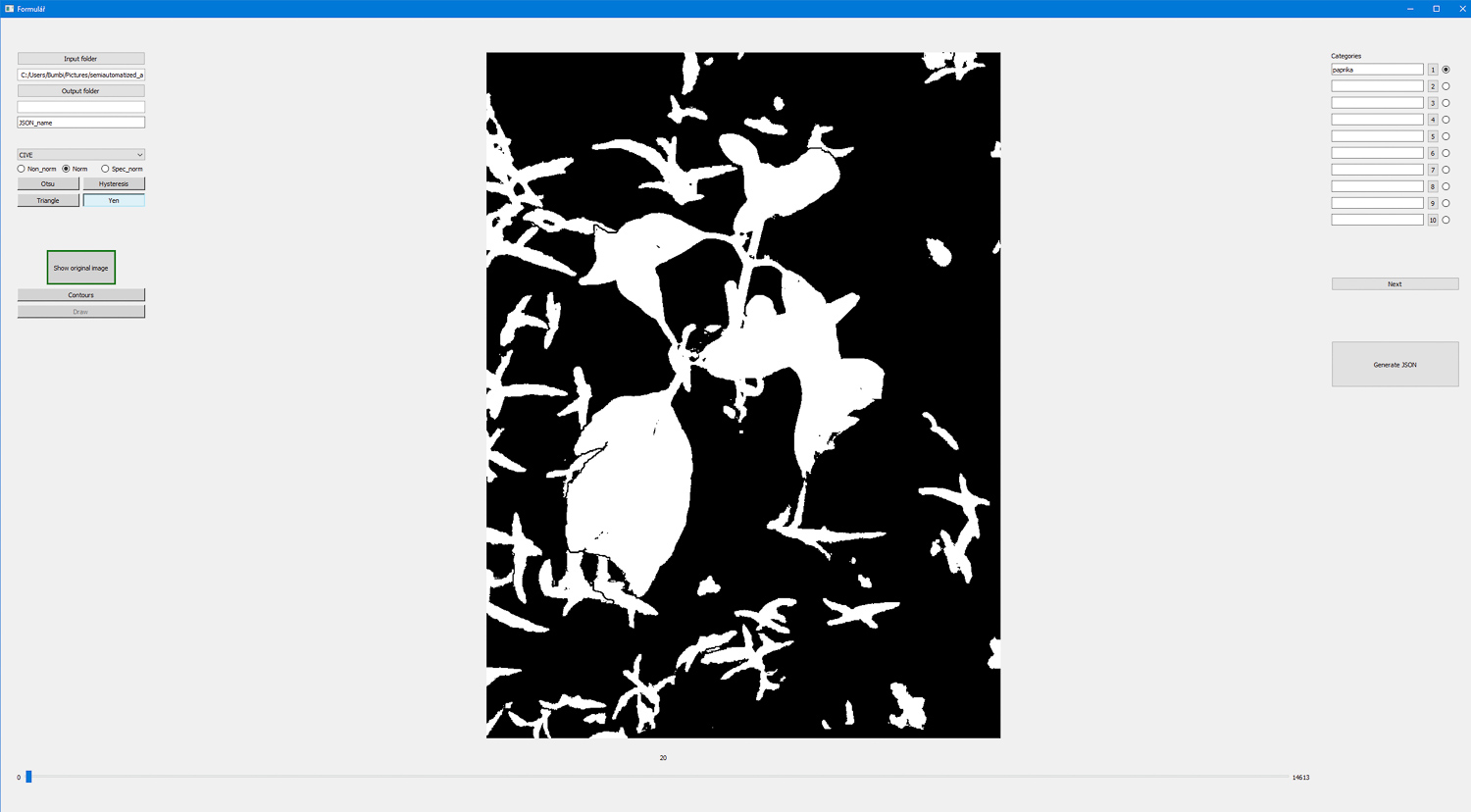Viewport: 1471px width, 812px height.
Task: Open the CIVE index dropdown
Action: [80, 155]
